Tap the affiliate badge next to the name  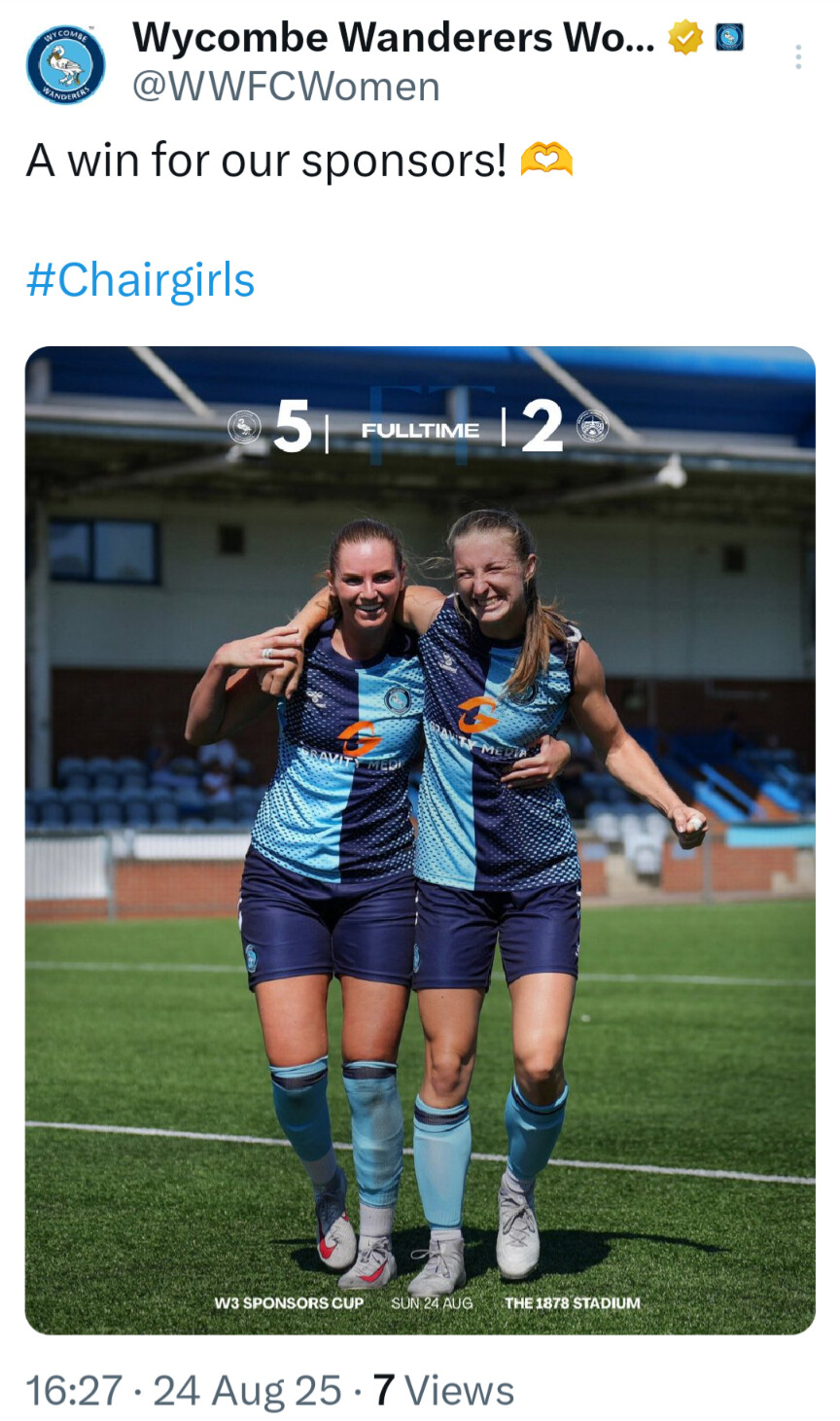point(729,38)
